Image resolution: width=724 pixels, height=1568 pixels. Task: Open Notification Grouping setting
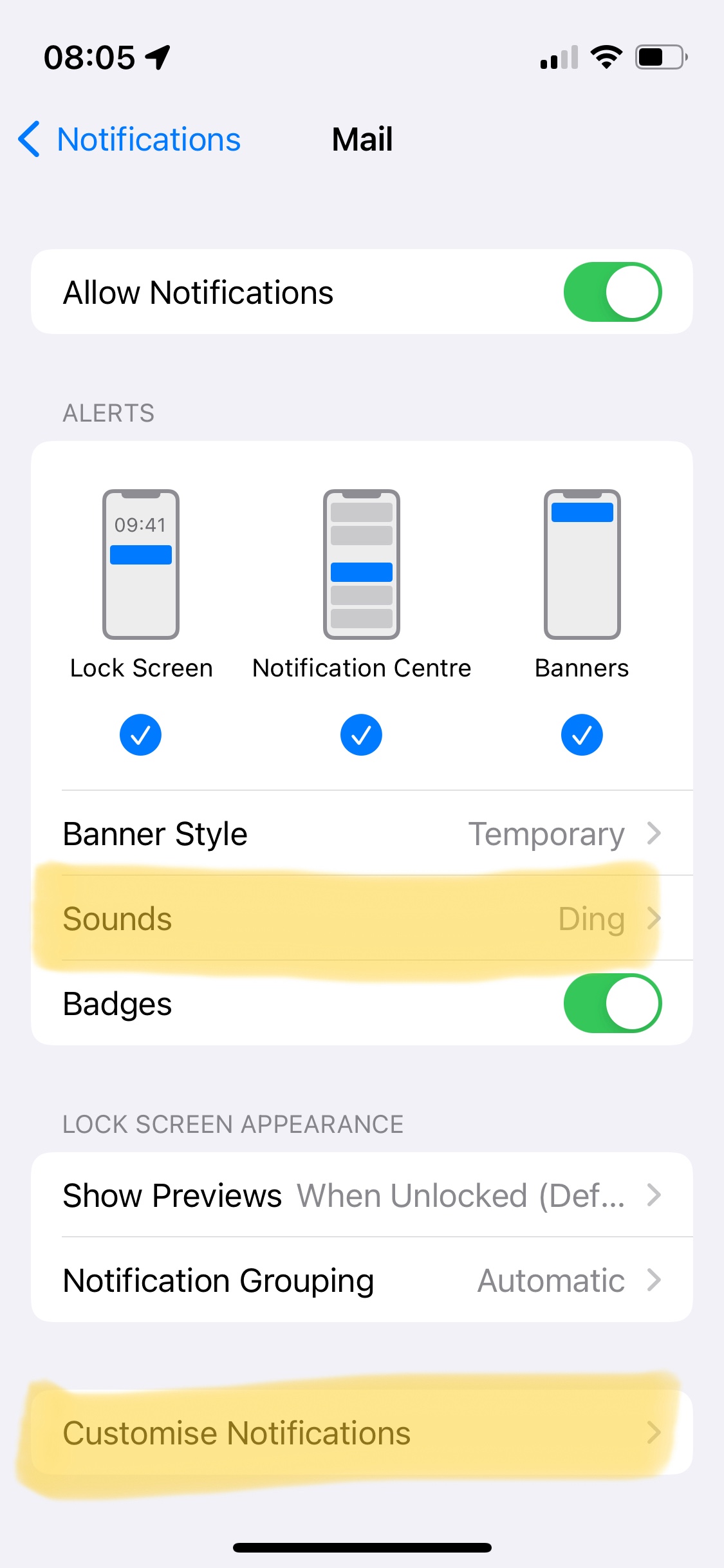362,1280
